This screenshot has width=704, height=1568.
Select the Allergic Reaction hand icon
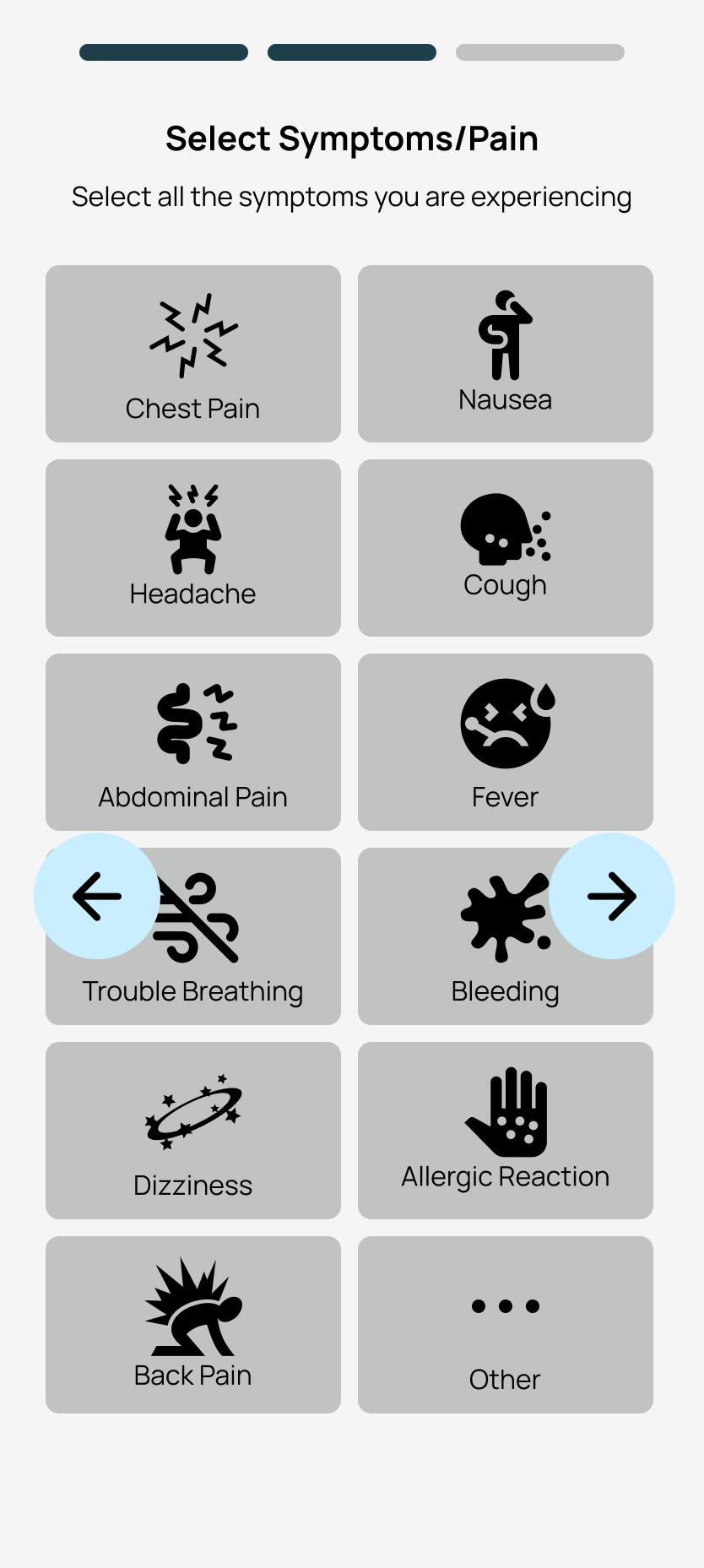tap(505, 1110)
